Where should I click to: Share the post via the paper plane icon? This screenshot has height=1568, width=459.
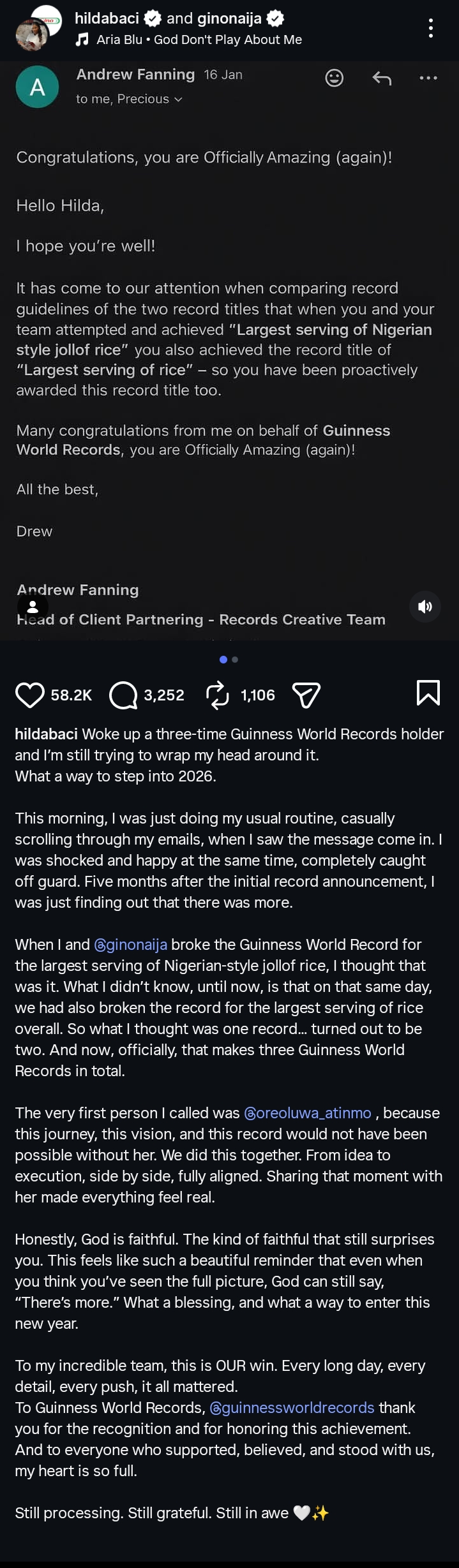(x=306, y=695)
